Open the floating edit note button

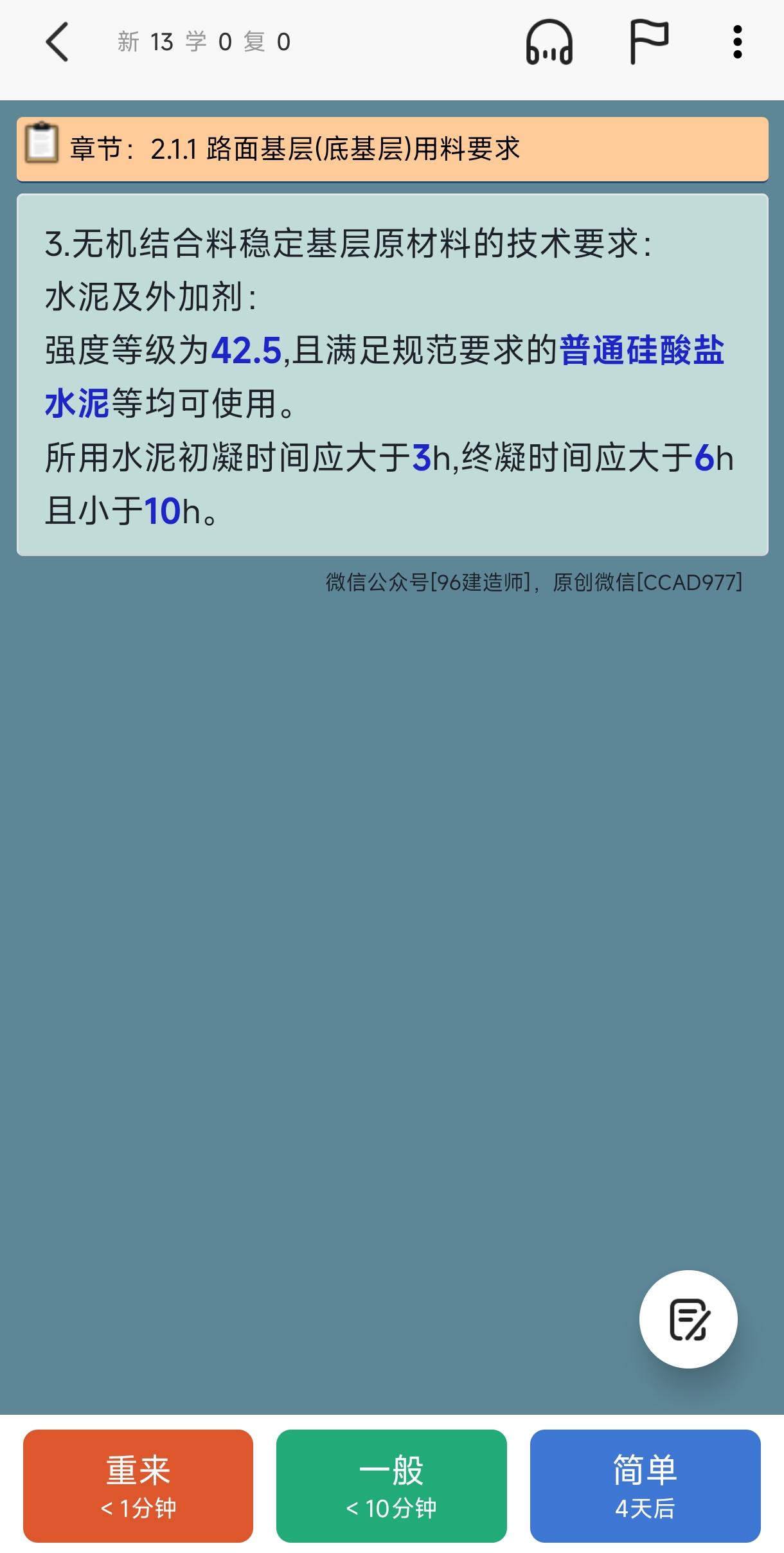[x=688, y=1319]
